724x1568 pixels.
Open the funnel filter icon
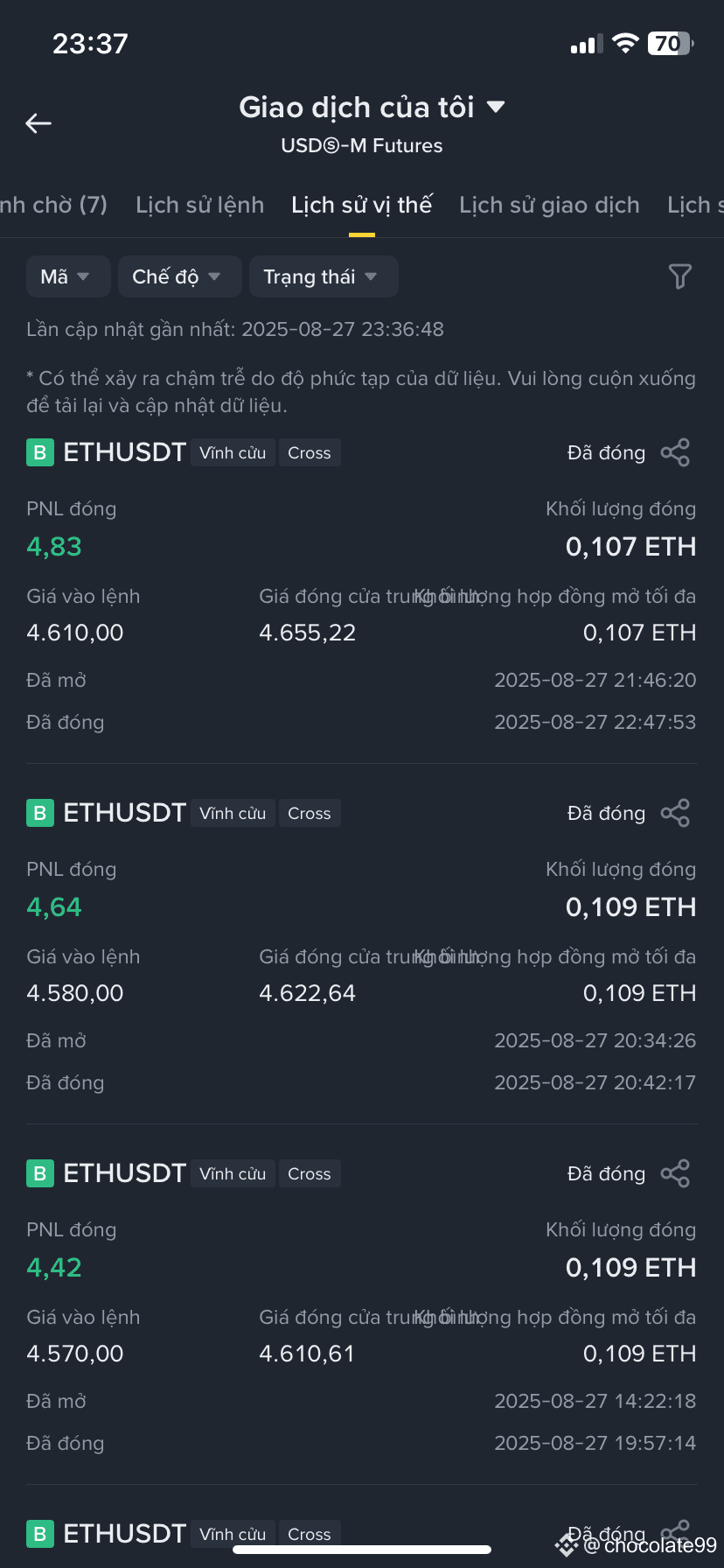(679, 276)
